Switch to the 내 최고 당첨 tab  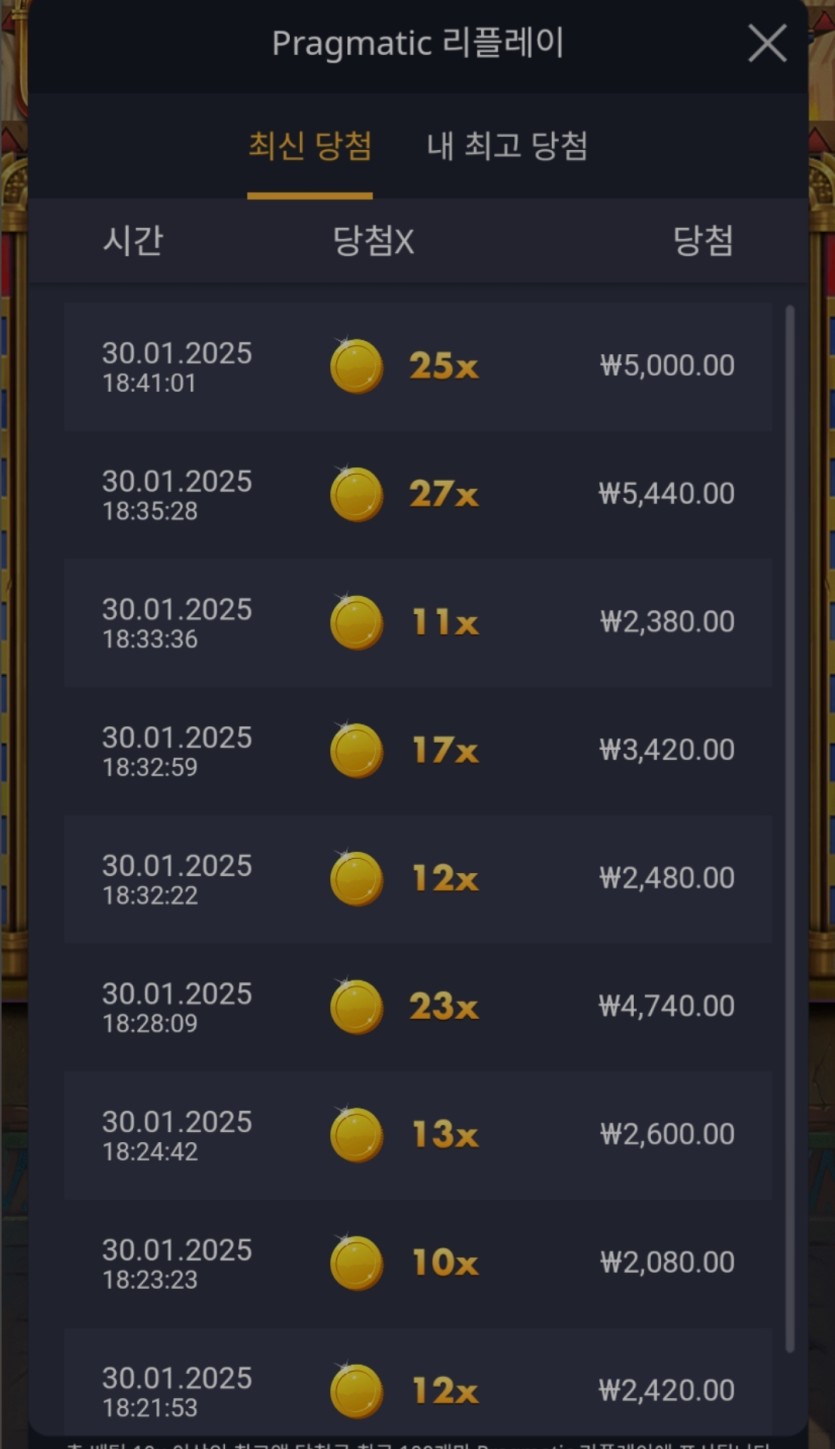(x=507, y=146)
